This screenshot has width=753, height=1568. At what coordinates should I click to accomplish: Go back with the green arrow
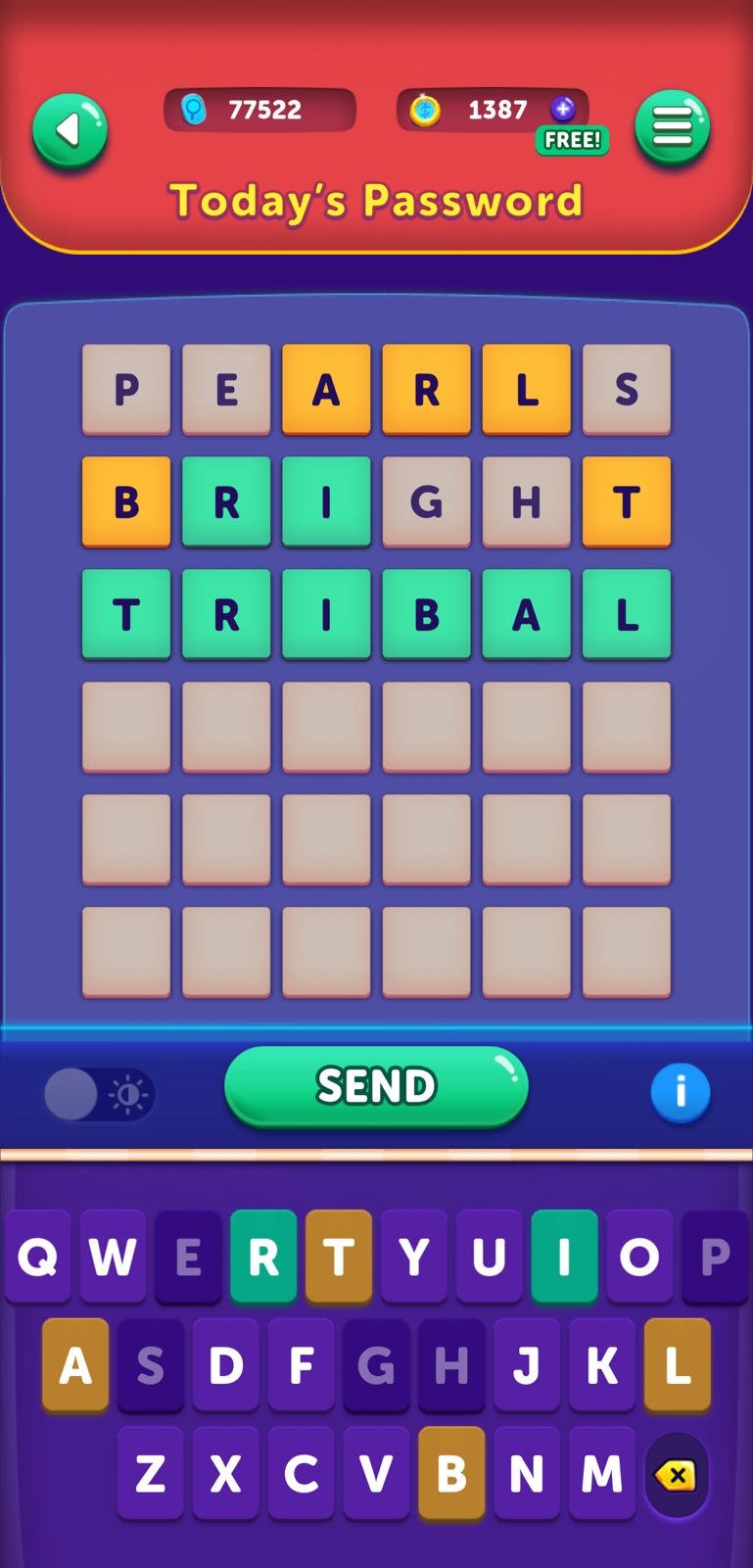[x=70, y=130]
